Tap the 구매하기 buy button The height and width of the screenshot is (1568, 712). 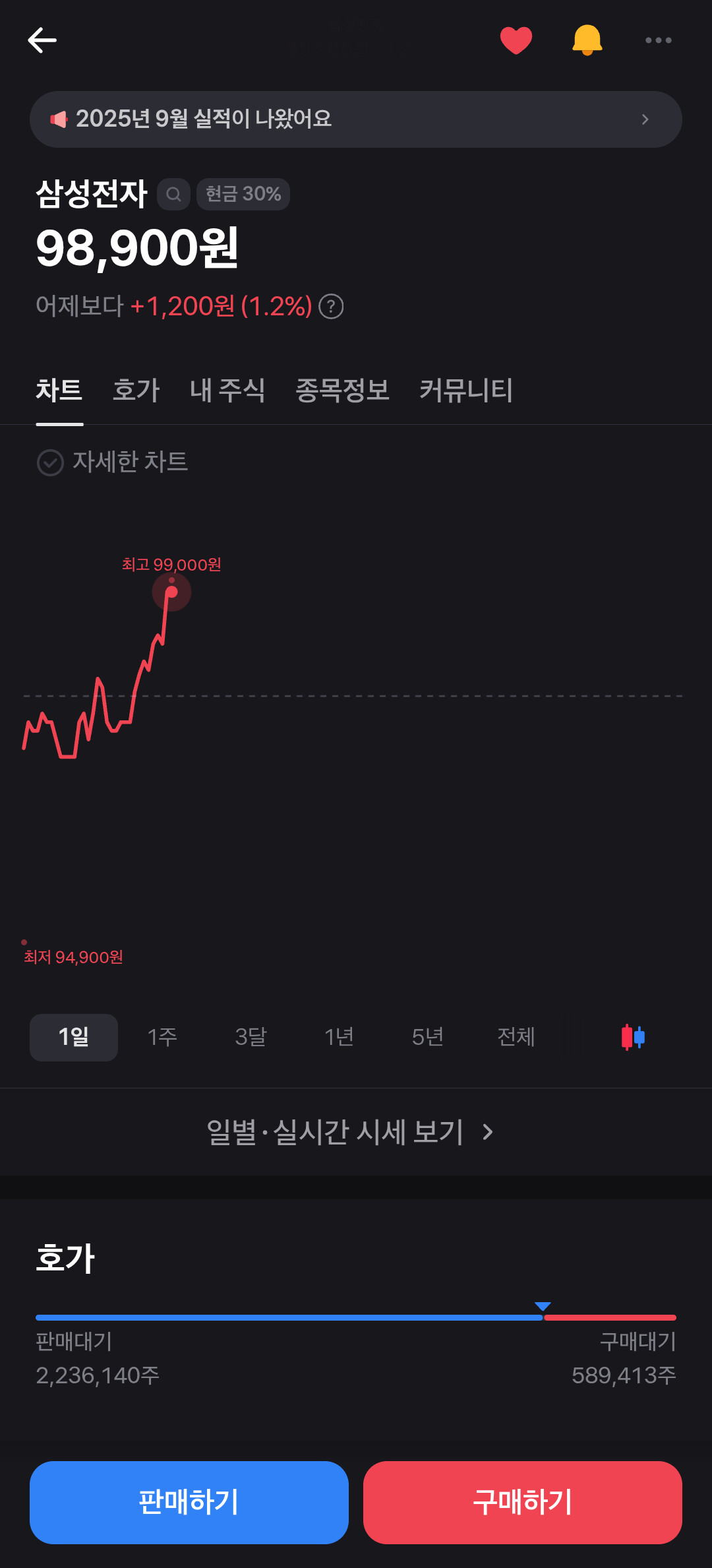[x=523, y=1502]
